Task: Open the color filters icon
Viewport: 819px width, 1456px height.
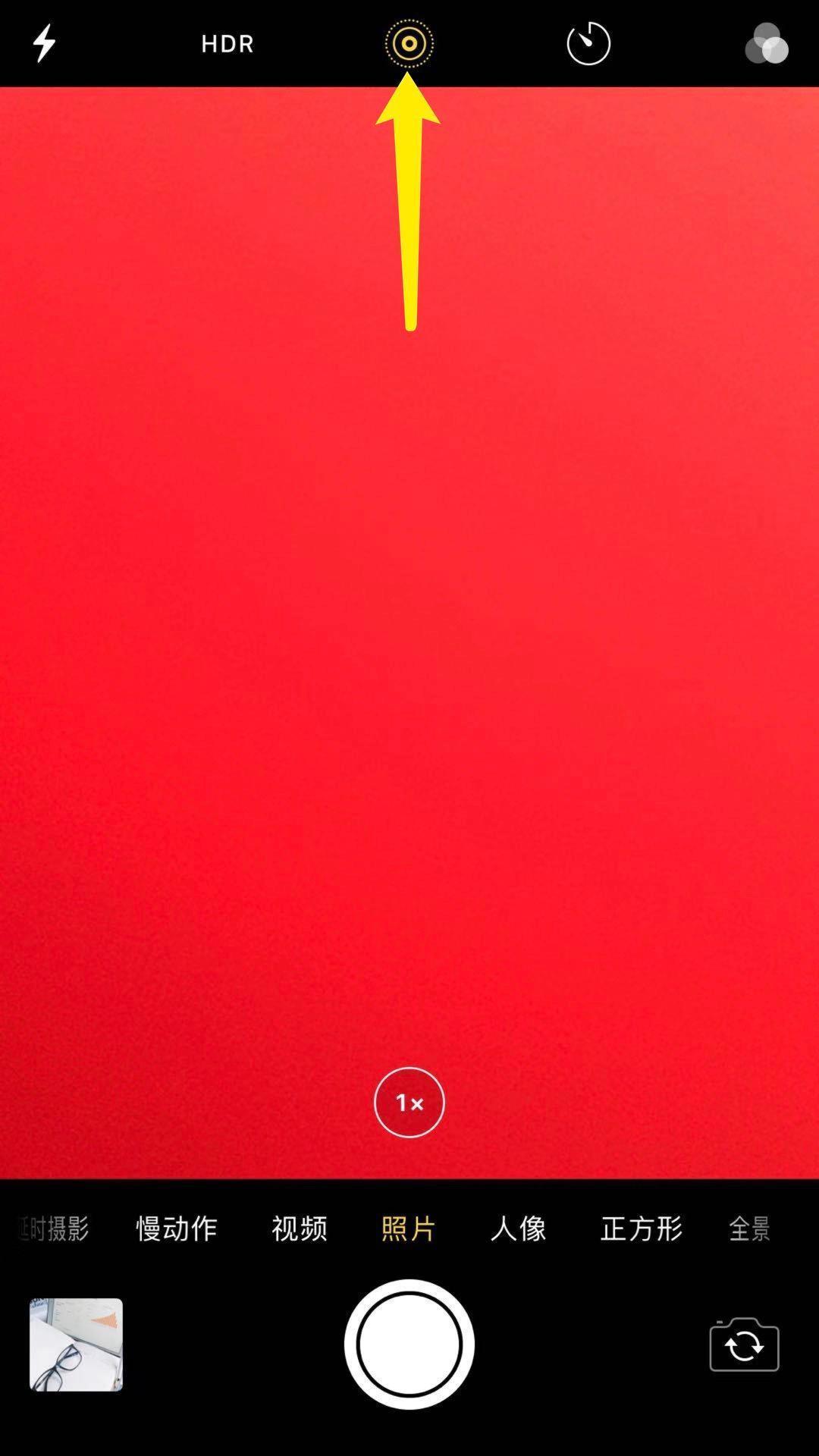Action: coord(767,44)
